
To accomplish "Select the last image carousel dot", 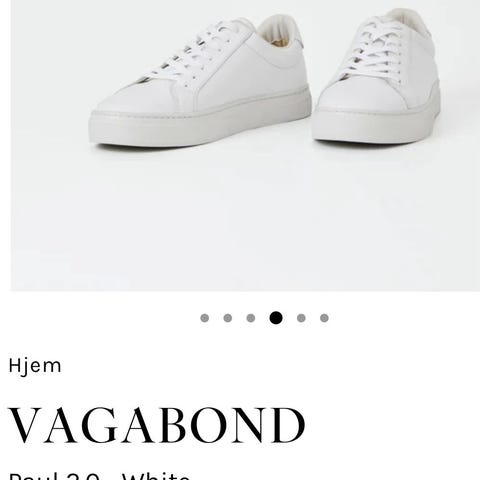I will [x=324, y=318].
